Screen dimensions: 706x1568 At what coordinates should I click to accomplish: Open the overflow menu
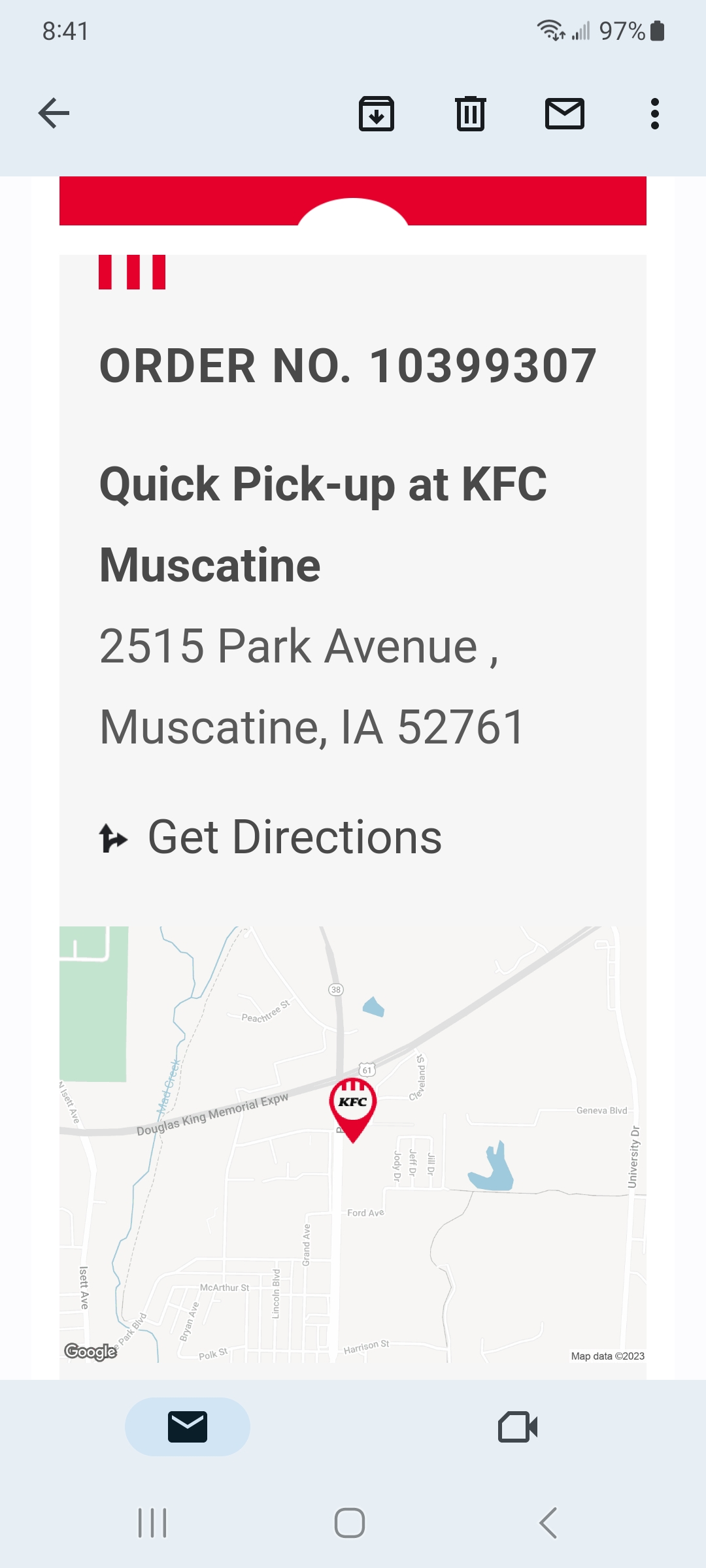[x=654, y=114]
